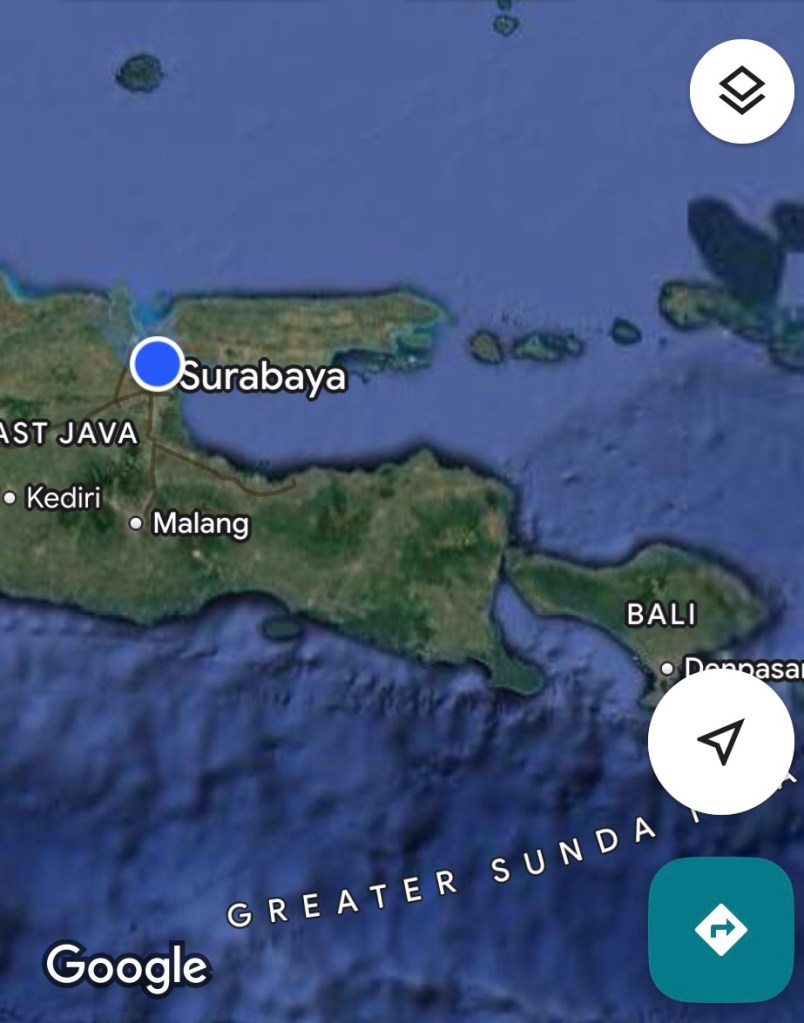
Task: Center map on my location
Action: tap(720, 741)
